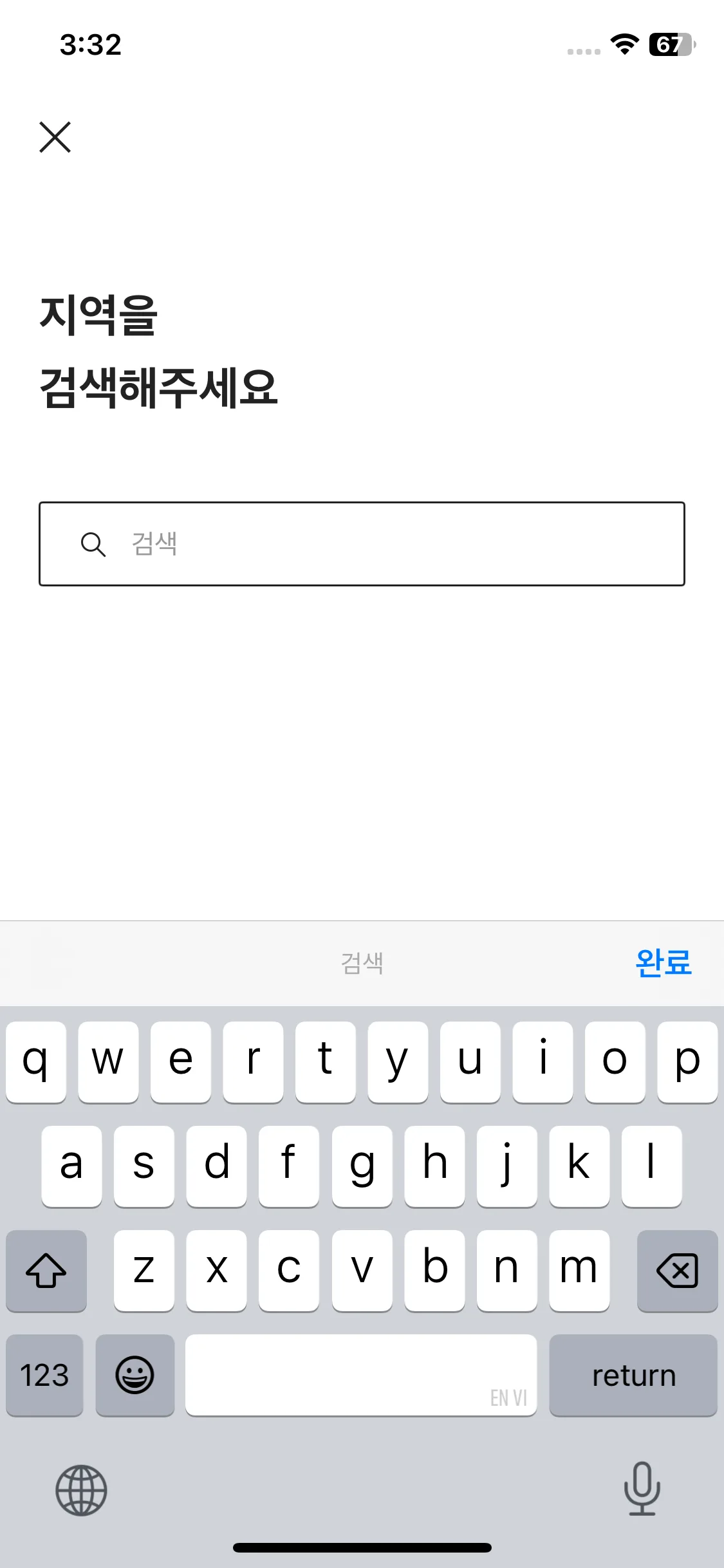Tap the space bar
The width and height of the screenshot is (724, 1568).
click(362, 1375)
